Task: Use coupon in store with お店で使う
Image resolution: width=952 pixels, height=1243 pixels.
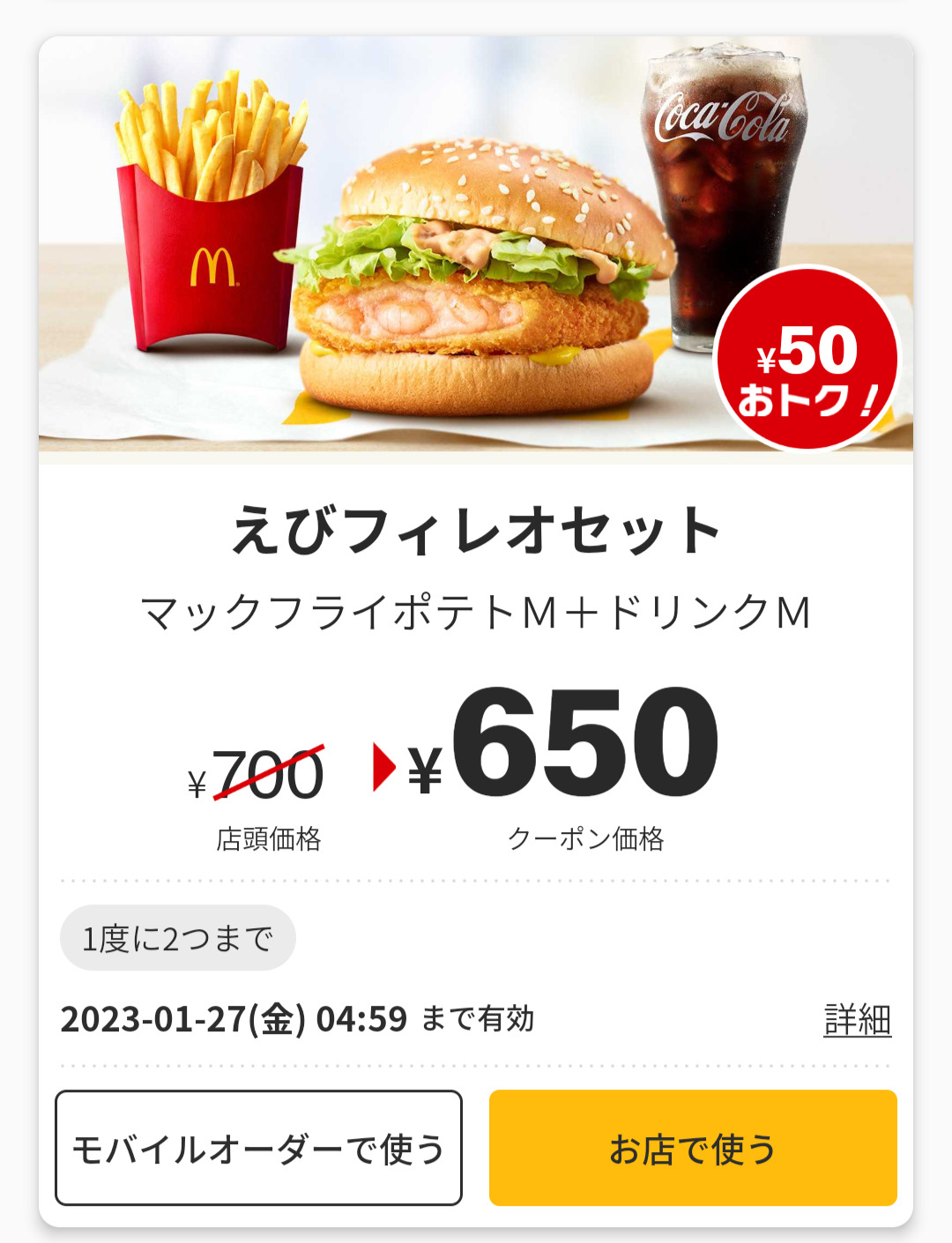Action: pos(693,1148)
